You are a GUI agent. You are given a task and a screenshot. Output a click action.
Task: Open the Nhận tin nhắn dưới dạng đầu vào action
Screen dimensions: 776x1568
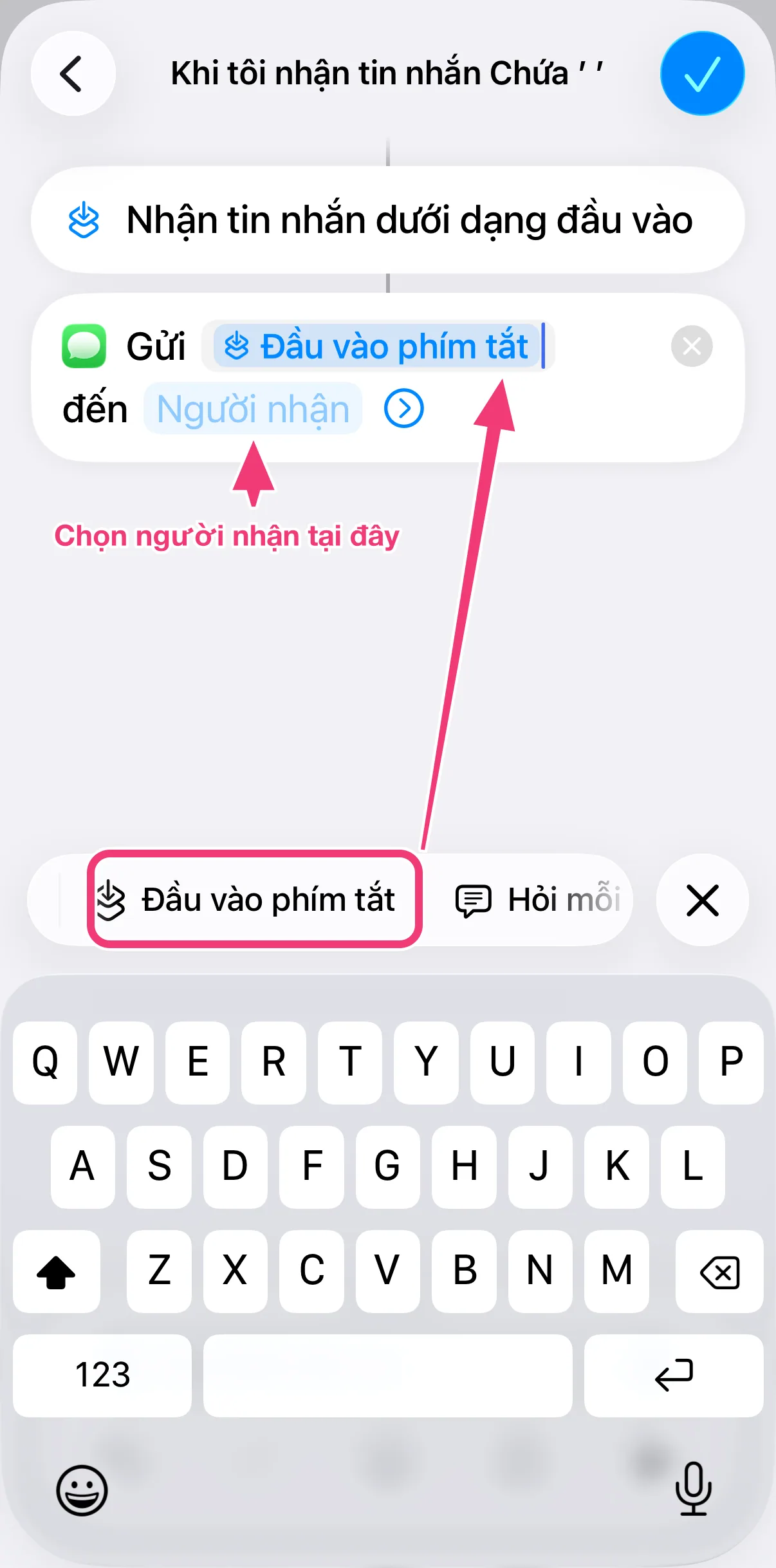[388, 220]
